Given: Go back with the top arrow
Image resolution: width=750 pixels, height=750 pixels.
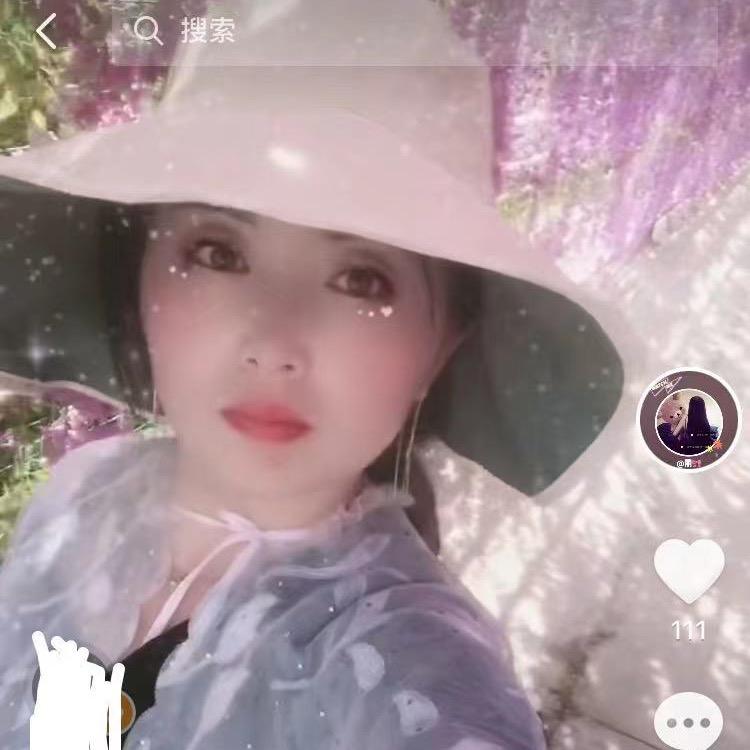Looking at the screenshot, I should pyautogui.click(x=45, y=31).
